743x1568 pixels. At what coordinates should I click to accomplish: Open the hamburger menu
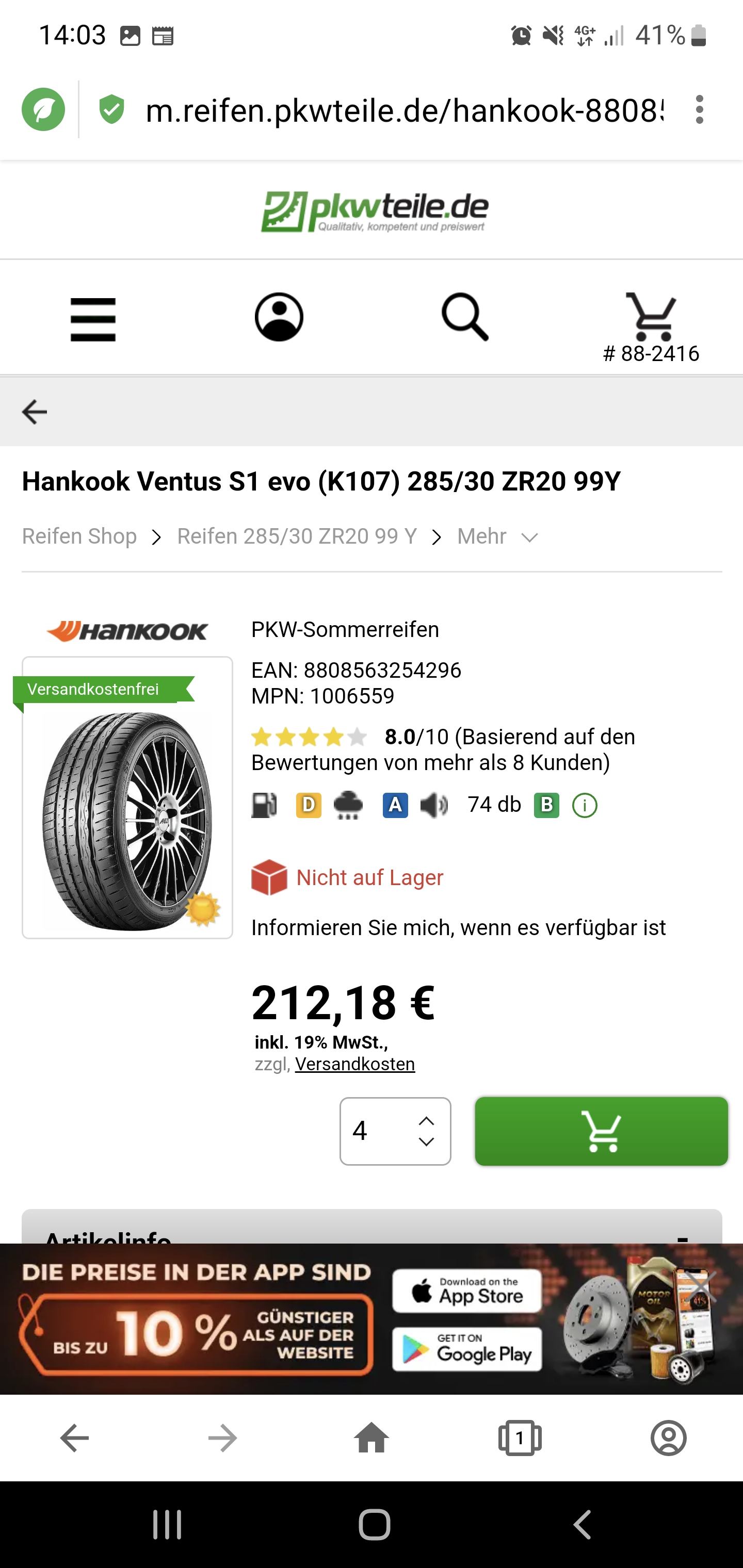pyautogui.click(x=92, y=319)
